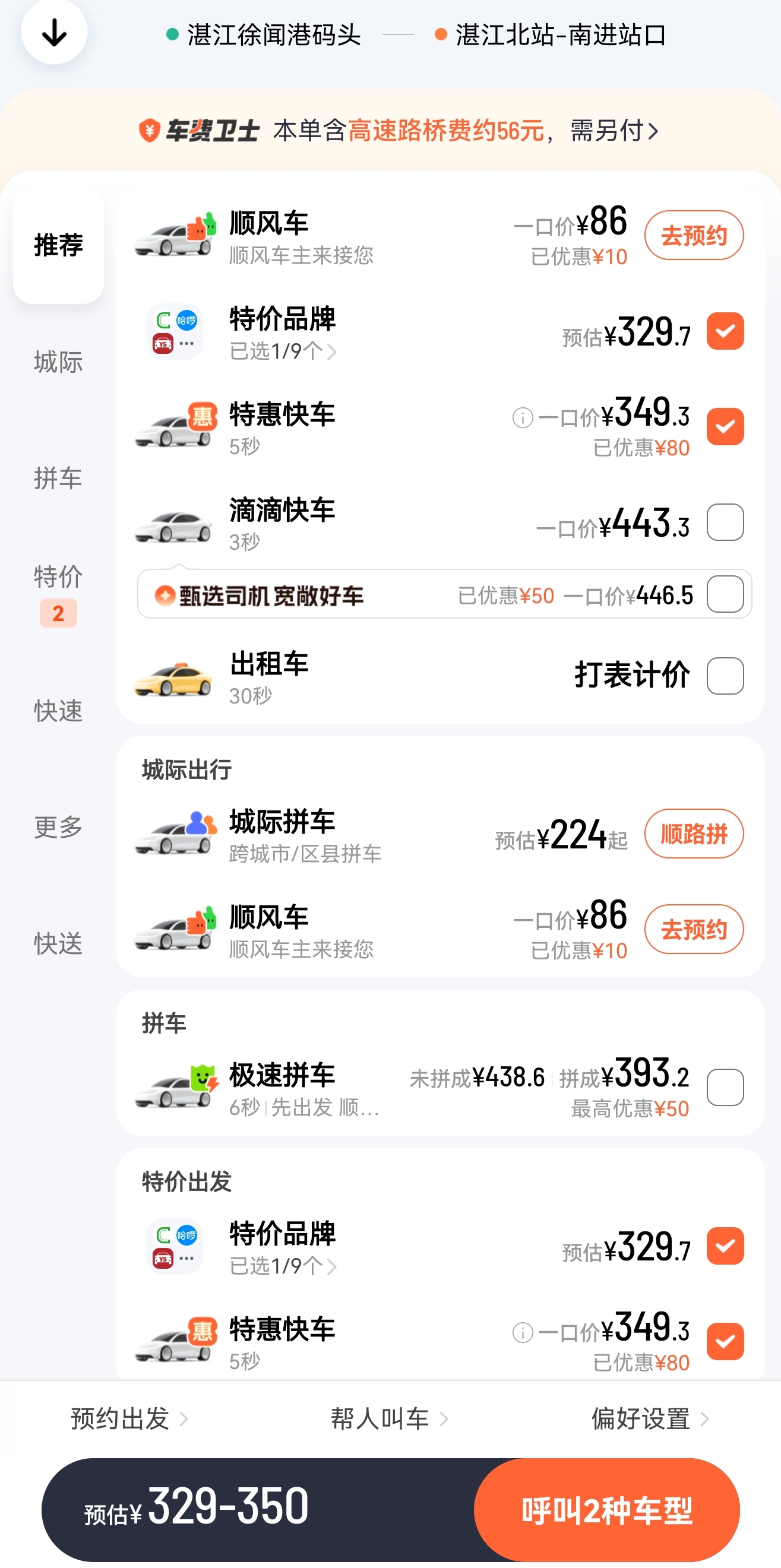Switch to the 快速 side tab
This screenshot has height=1568, width=781.
pyautogui.click(x=58, y=711)
